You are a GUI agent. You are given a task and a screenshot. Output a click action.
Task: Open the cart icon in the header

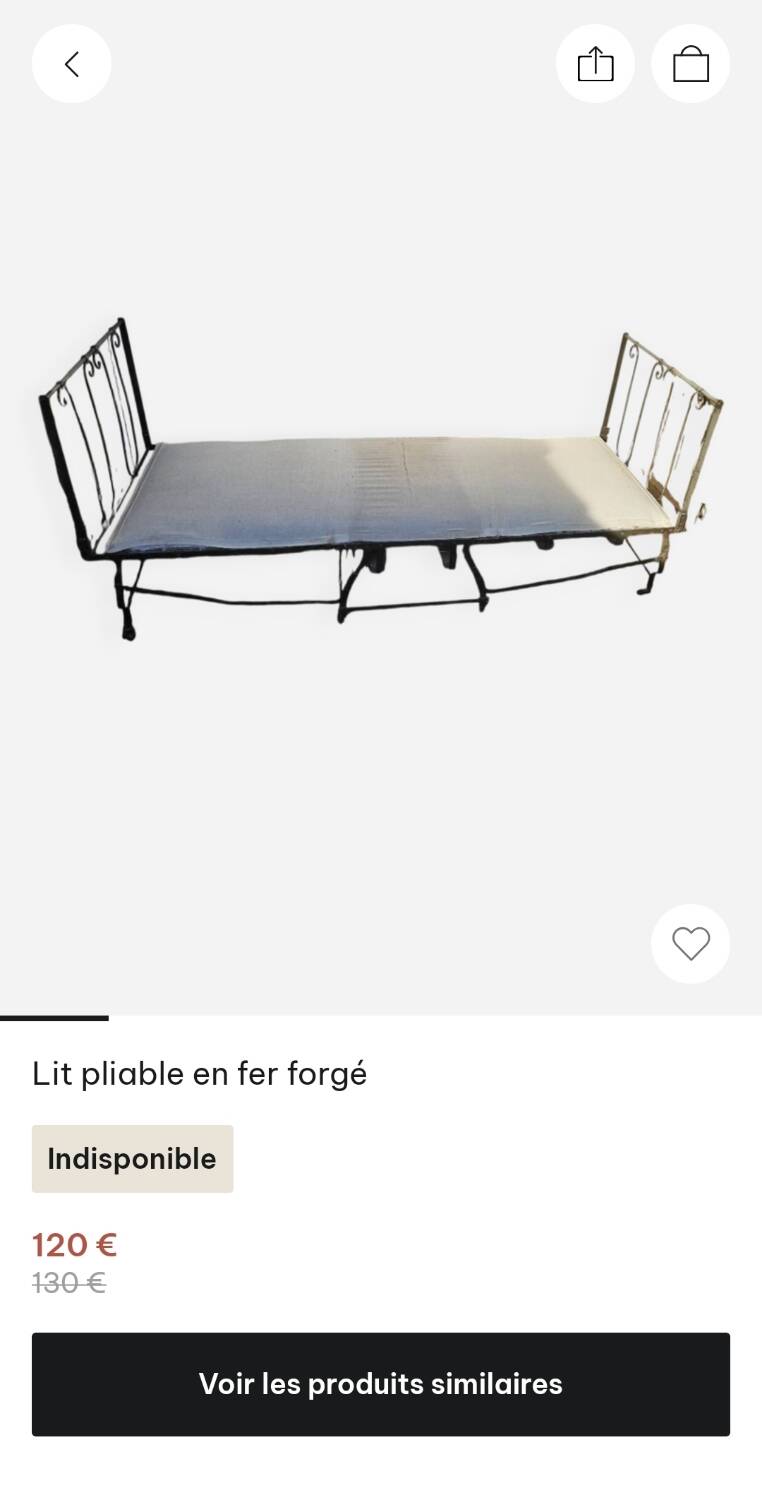pyautogui.click(x=690, y=63)
